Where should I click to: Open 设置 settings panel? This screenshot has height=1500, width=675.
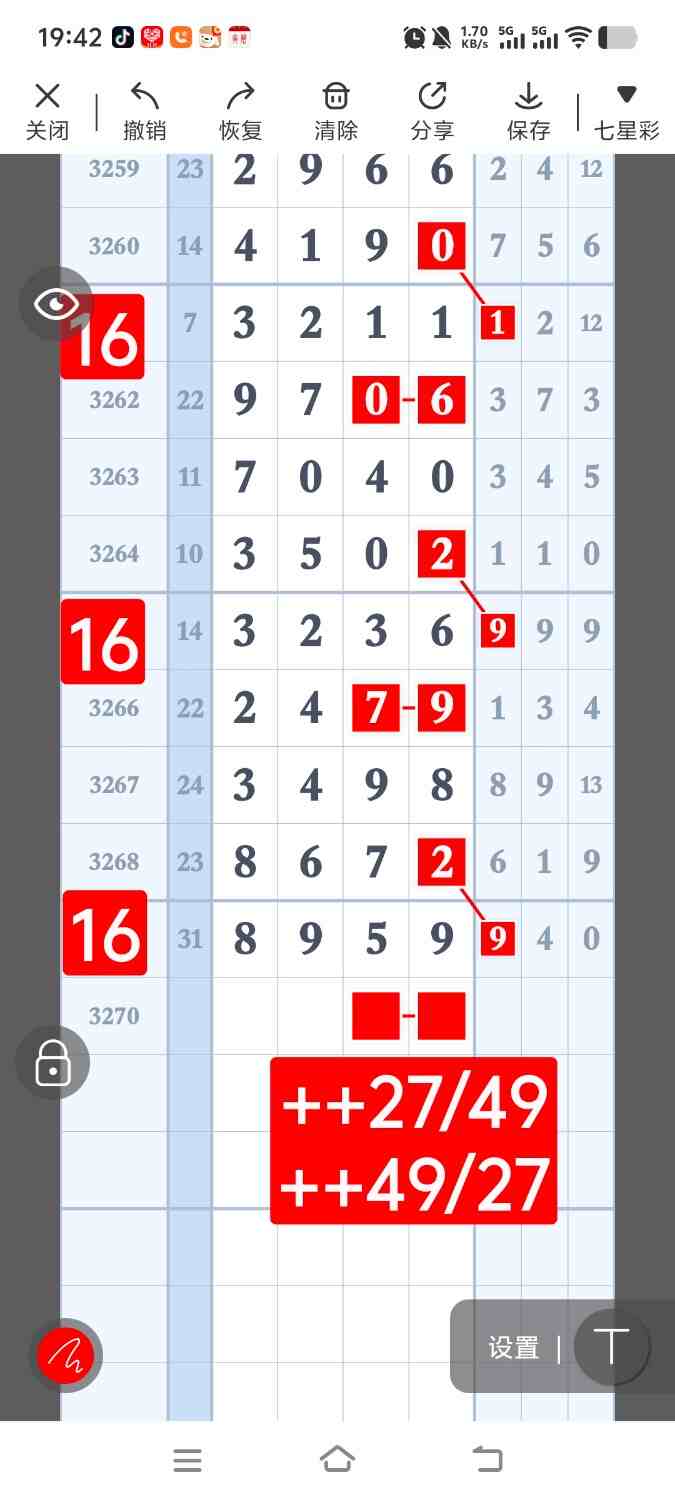click(513, 1348)
